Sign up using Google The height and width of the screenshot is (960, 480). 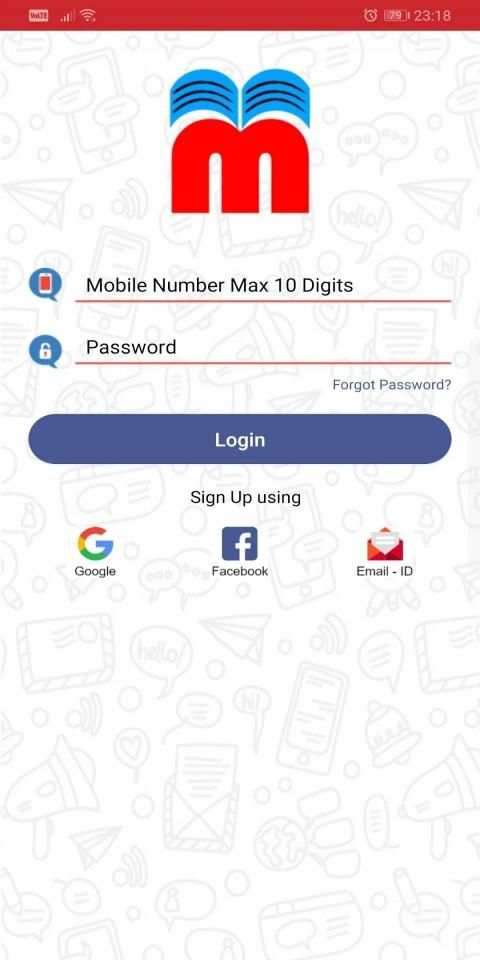click(95, 551)
